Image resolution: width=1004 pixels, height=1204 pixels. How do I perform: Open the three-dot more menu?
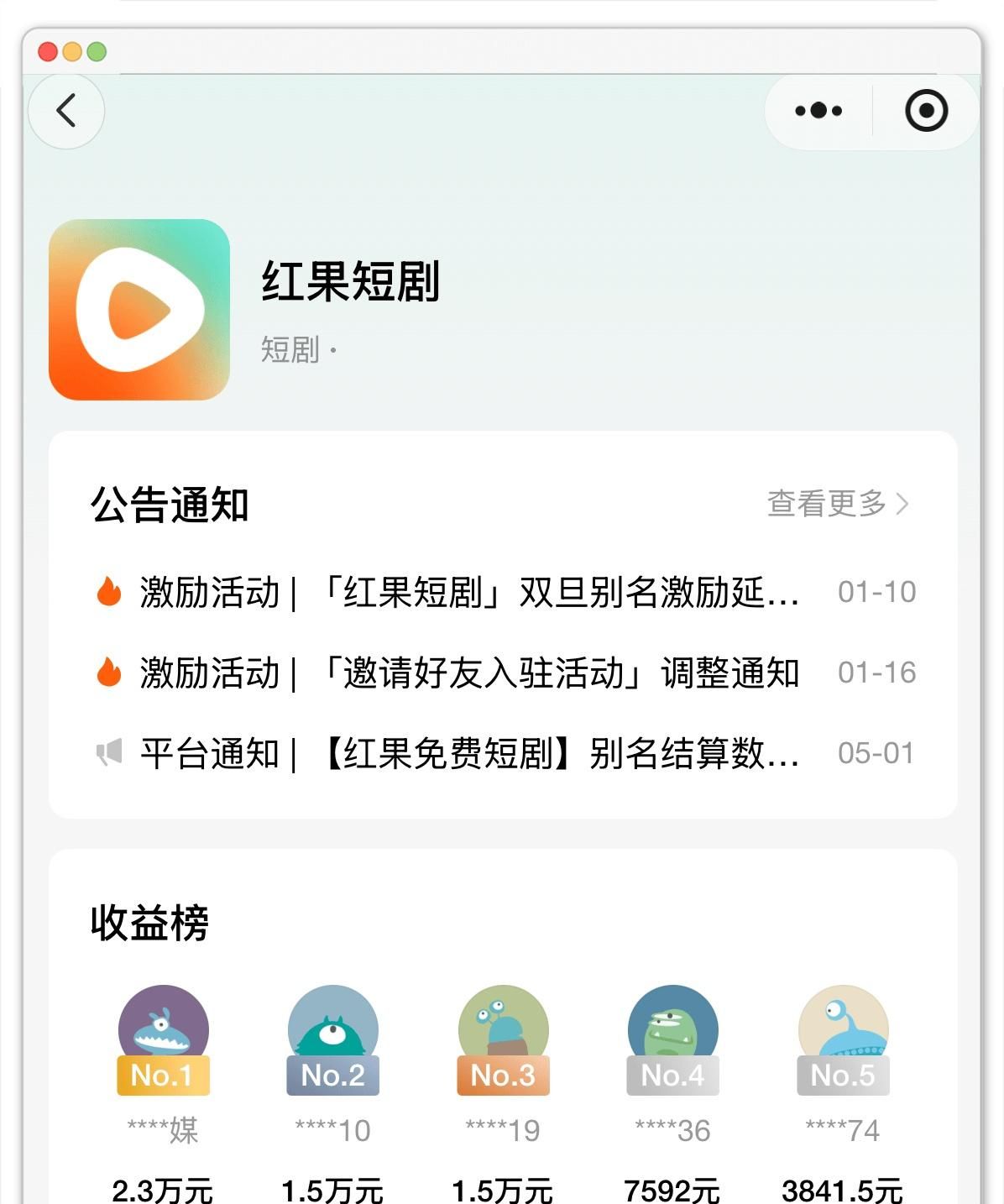(818, 111)
